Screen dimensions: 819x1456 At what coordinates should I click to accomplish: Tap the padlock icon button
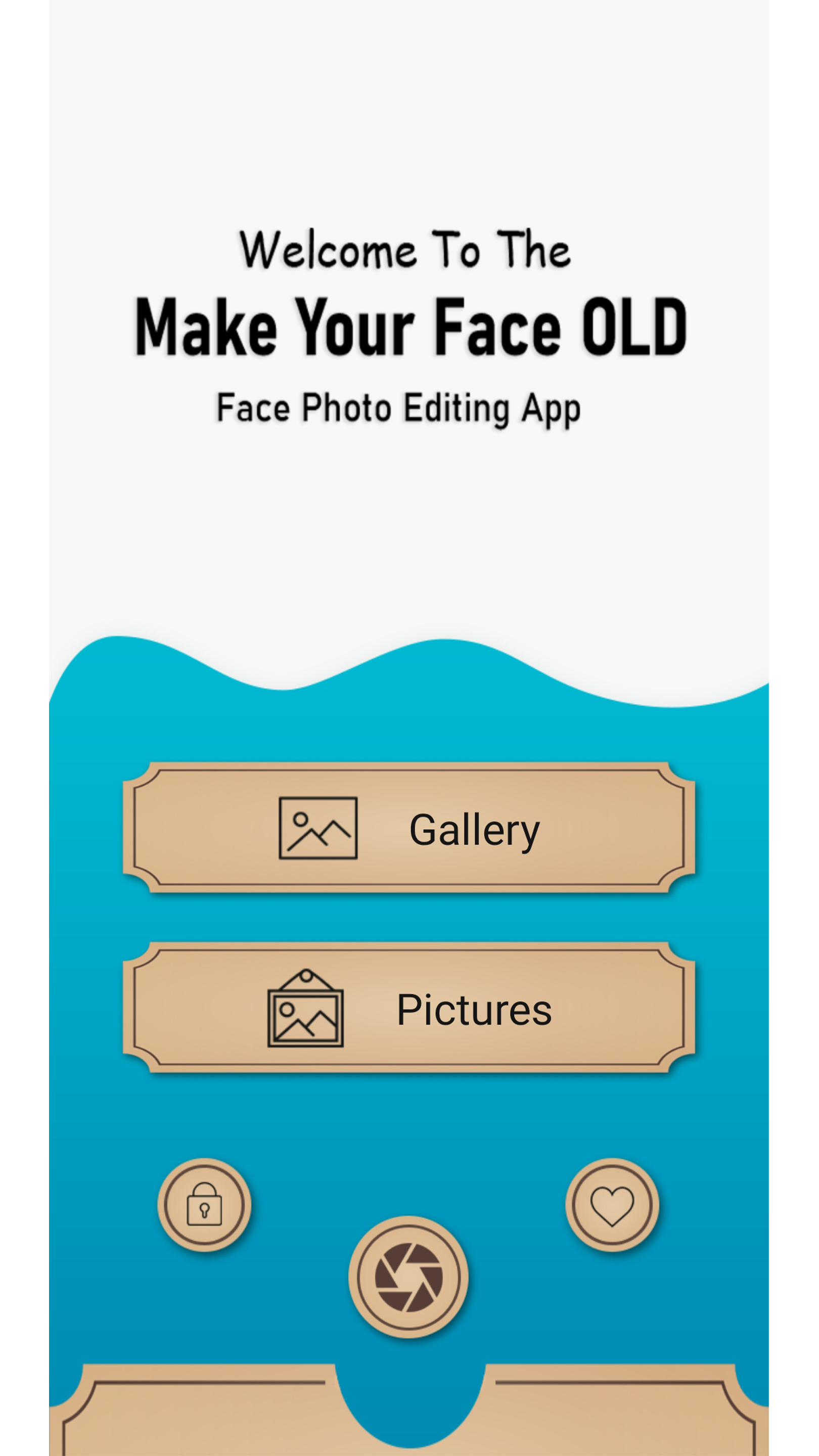[204, 1204]
